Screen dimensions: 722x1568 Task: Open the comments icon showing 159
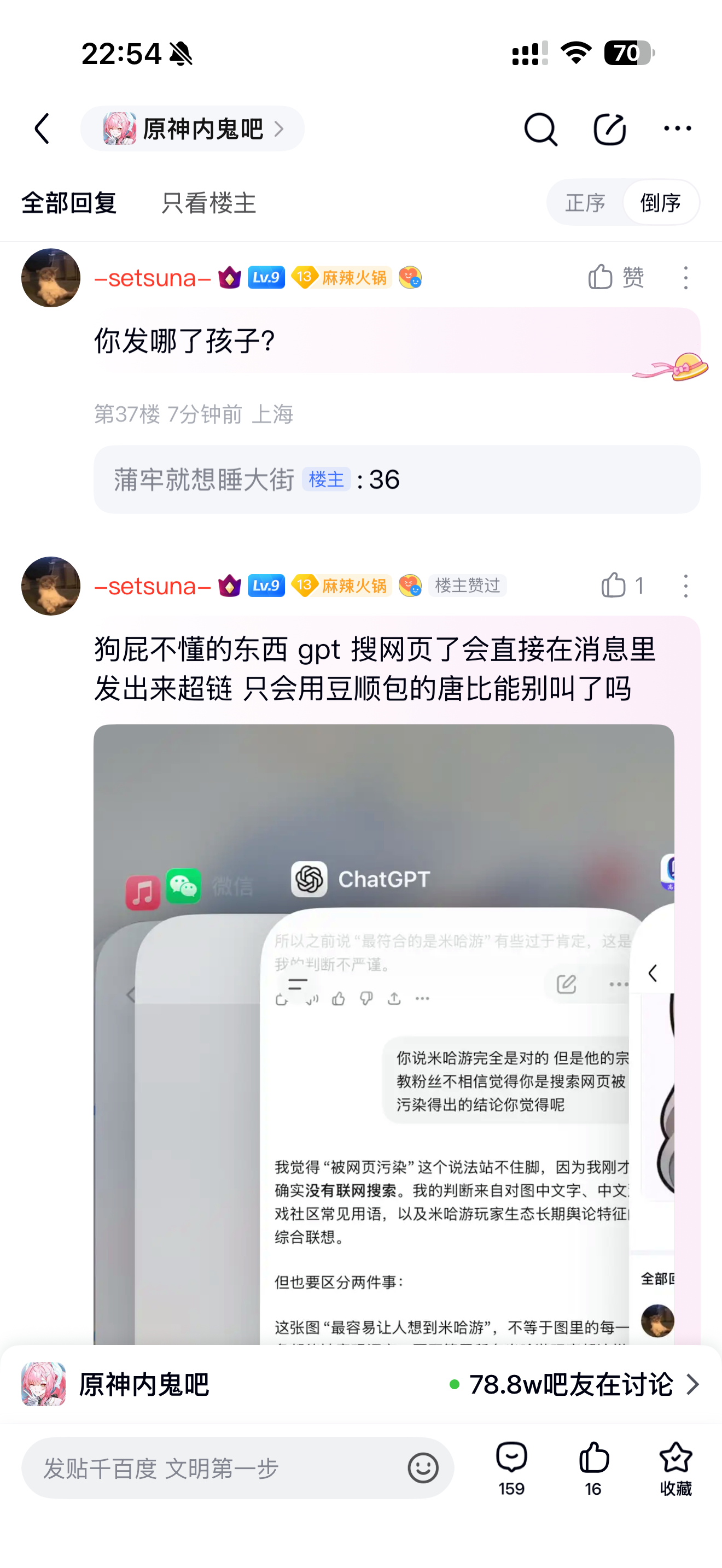[511, 1468]
